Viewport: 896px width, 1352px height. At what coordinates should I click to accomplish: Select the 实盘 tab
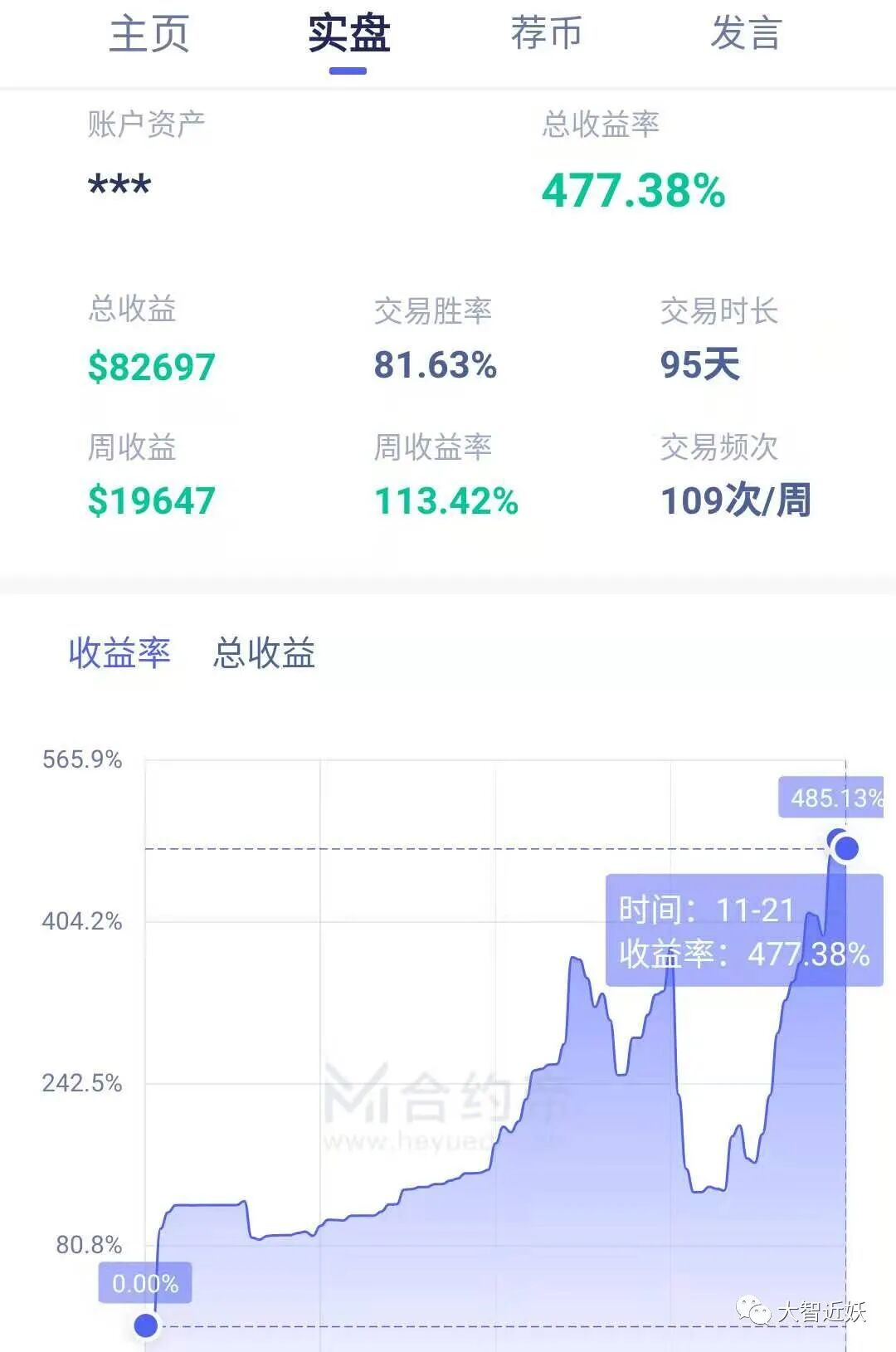click(348, 34)
